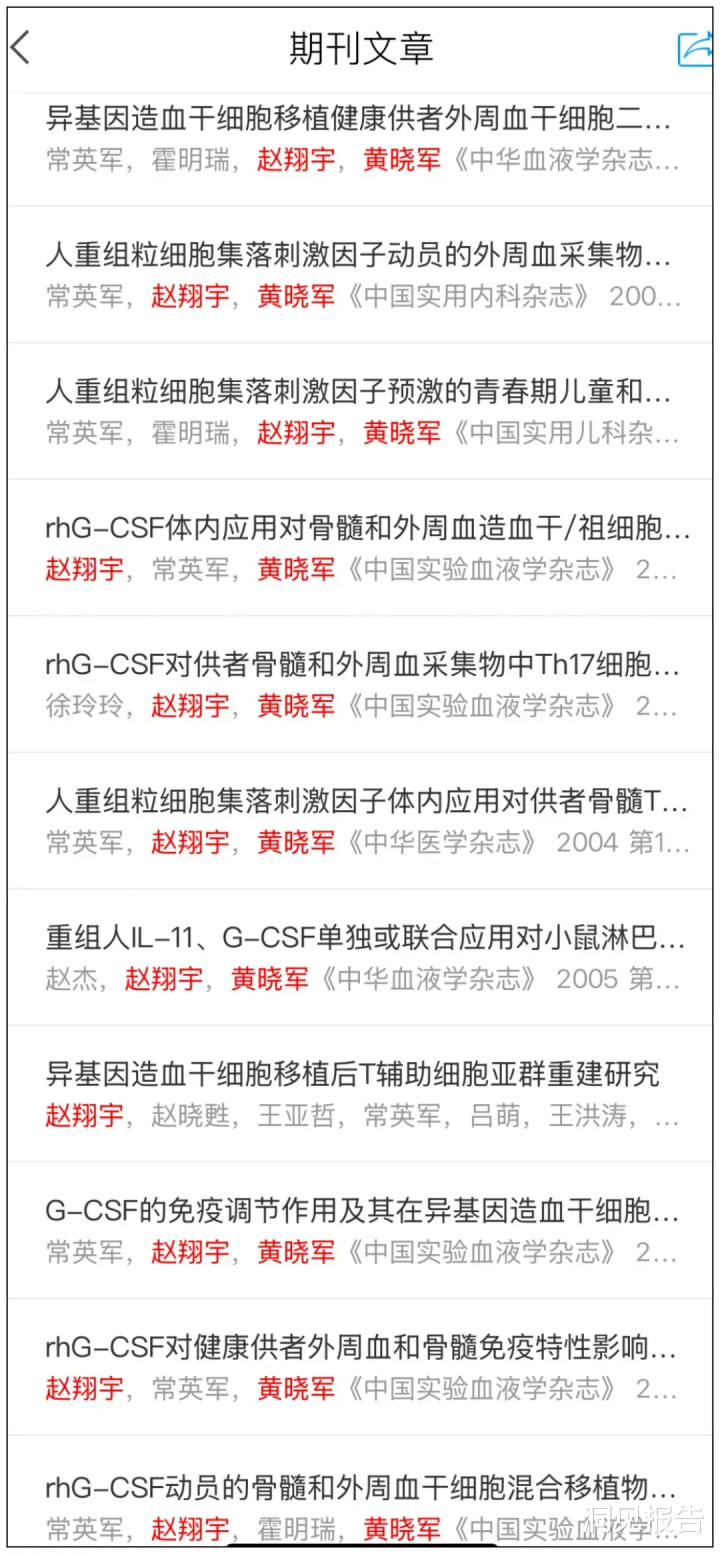Open the 中国实用内科杂志 article on 外周血采集物
The width and height of the screenshot is (720, 1554).
click(x=360, y=275)
